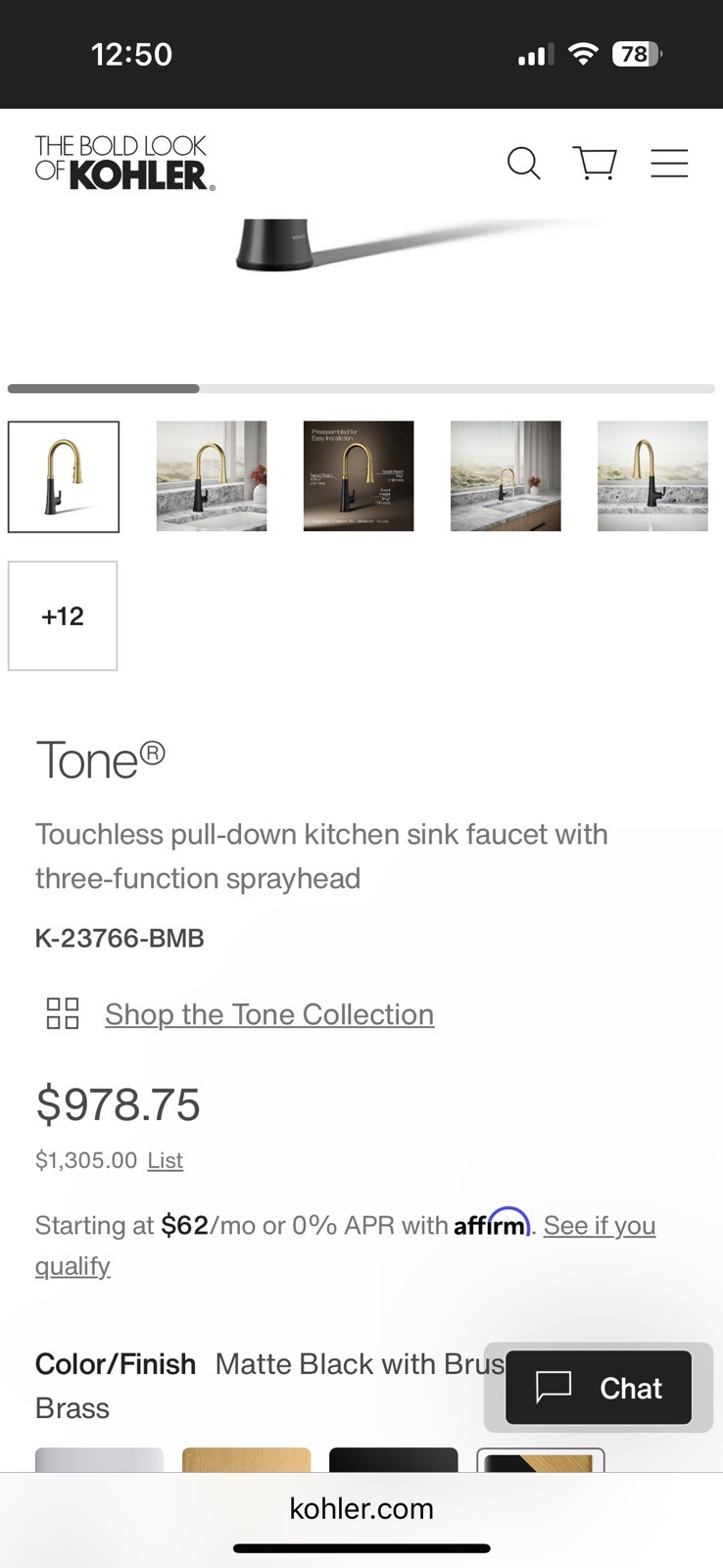
Task: Start a Chat with support
Action: [599, 1388]
